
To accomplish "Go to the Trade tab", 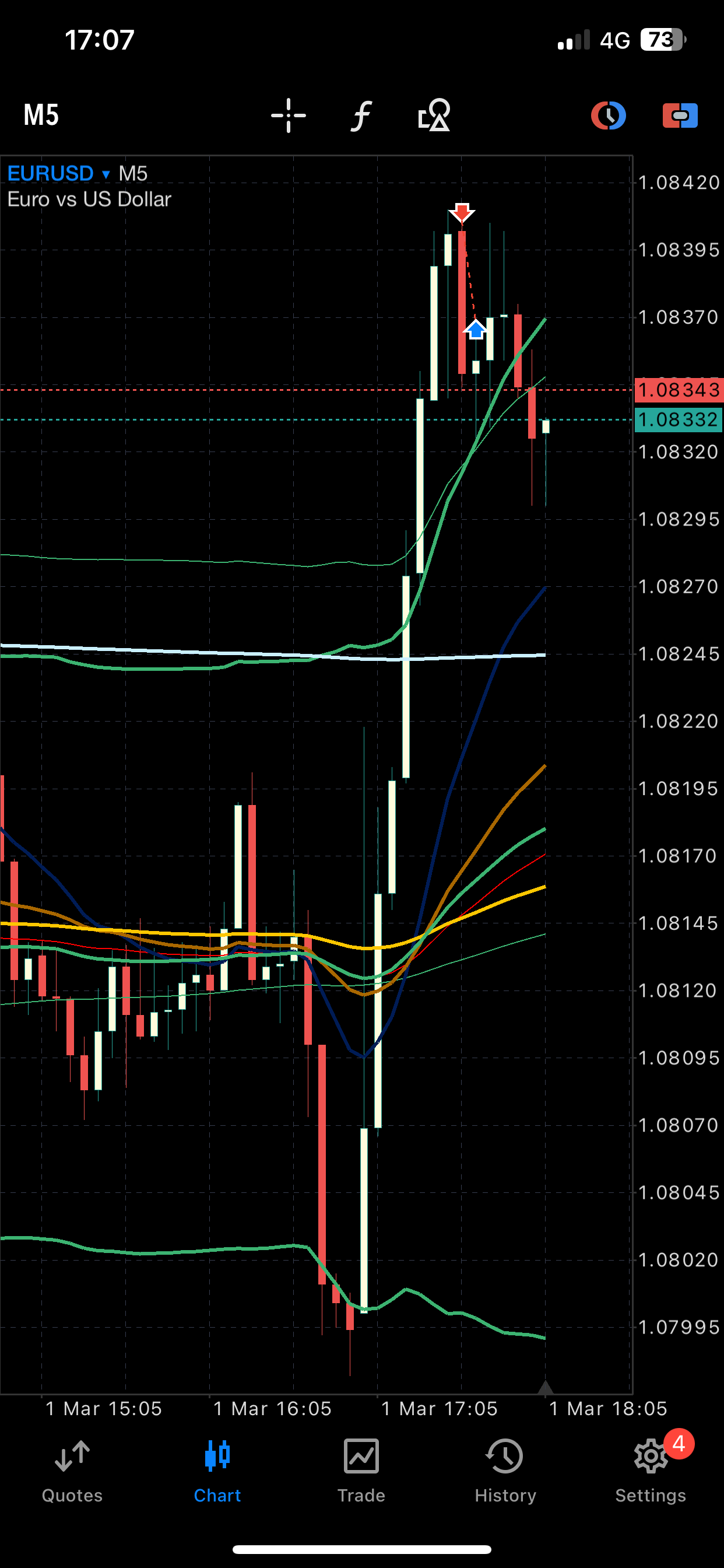I will pyautogui.click(x=361, y=1471).
